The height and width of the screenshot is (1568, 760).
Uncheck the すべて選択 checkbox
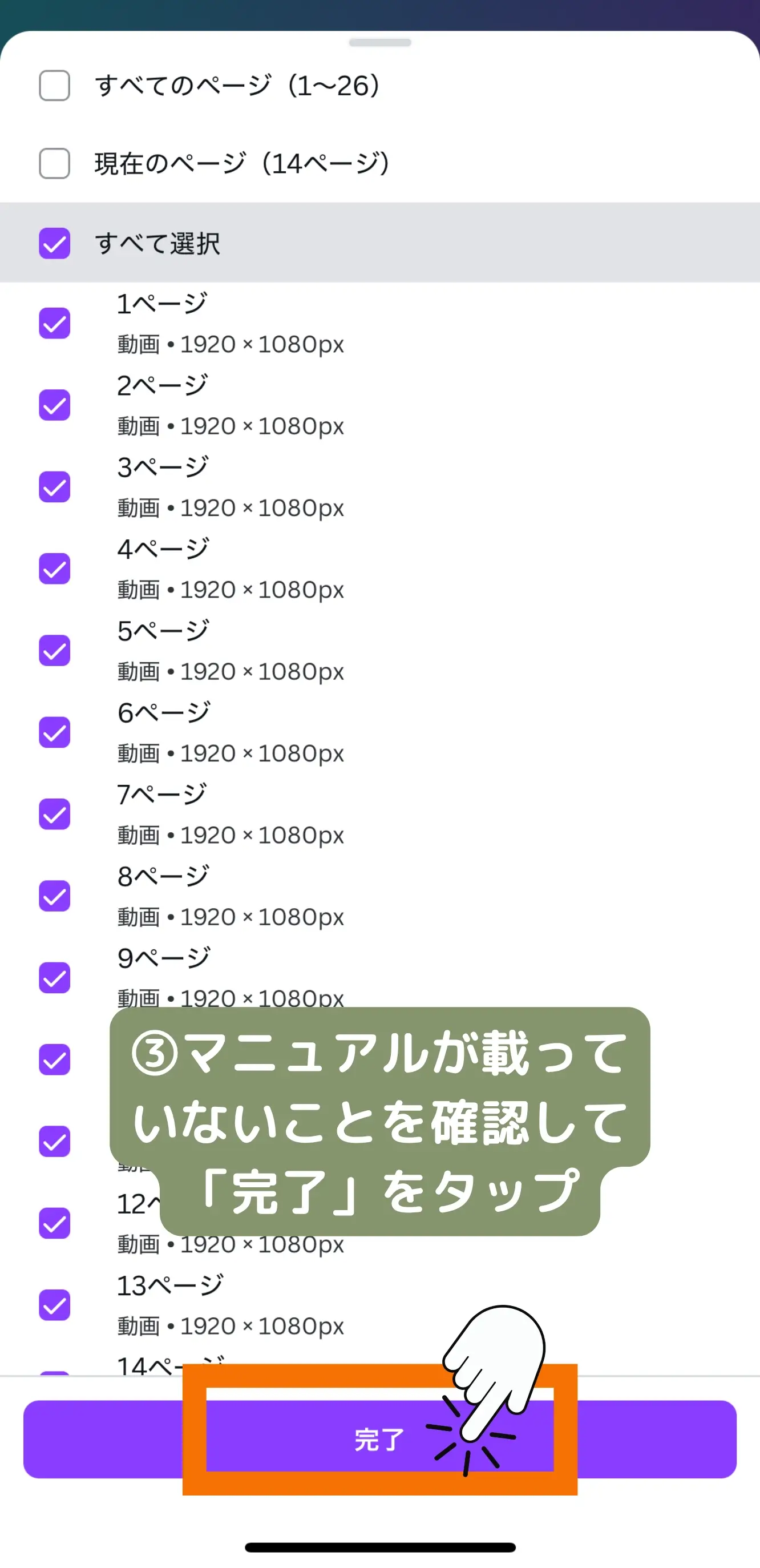pyautogui.click(x=54, y=241)
